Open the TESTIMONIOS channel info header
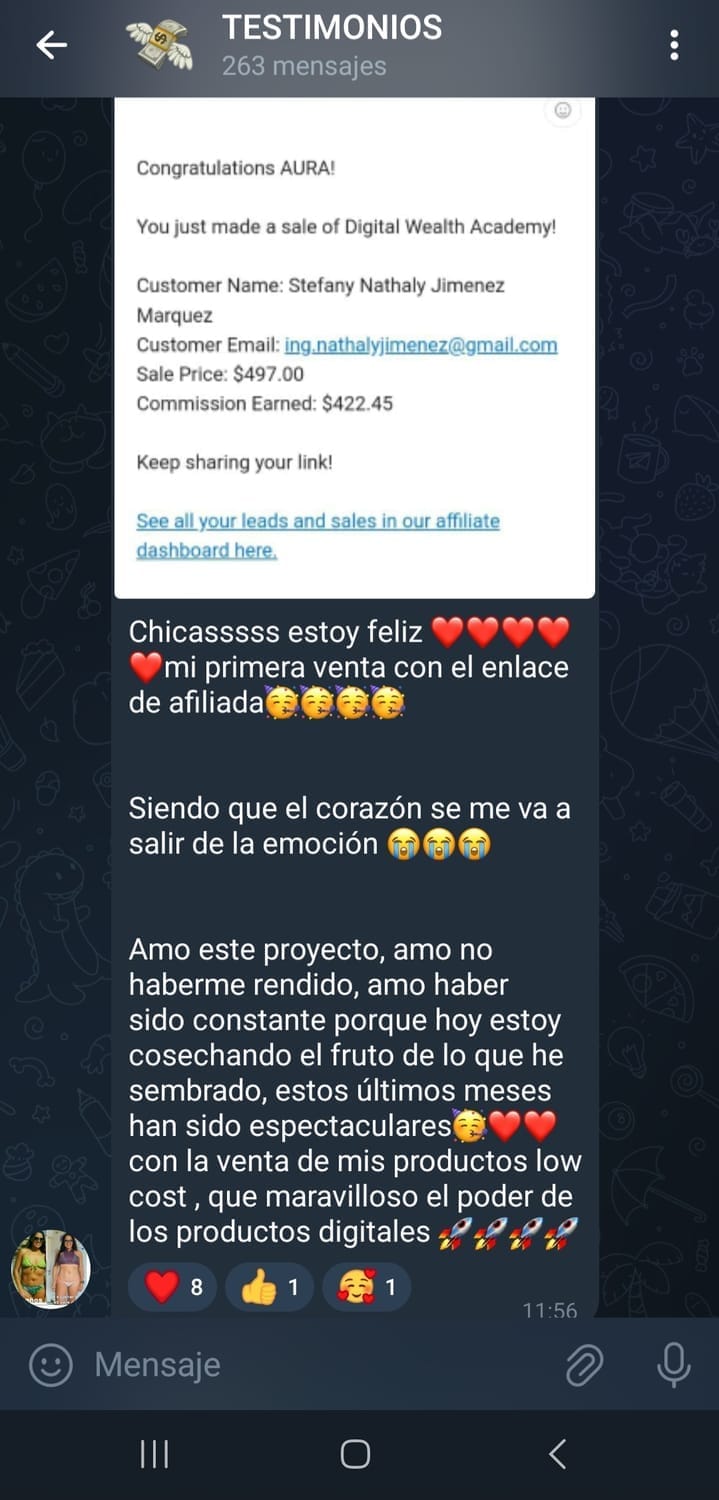Screen dimensions: 719x1500 (330, 46)
